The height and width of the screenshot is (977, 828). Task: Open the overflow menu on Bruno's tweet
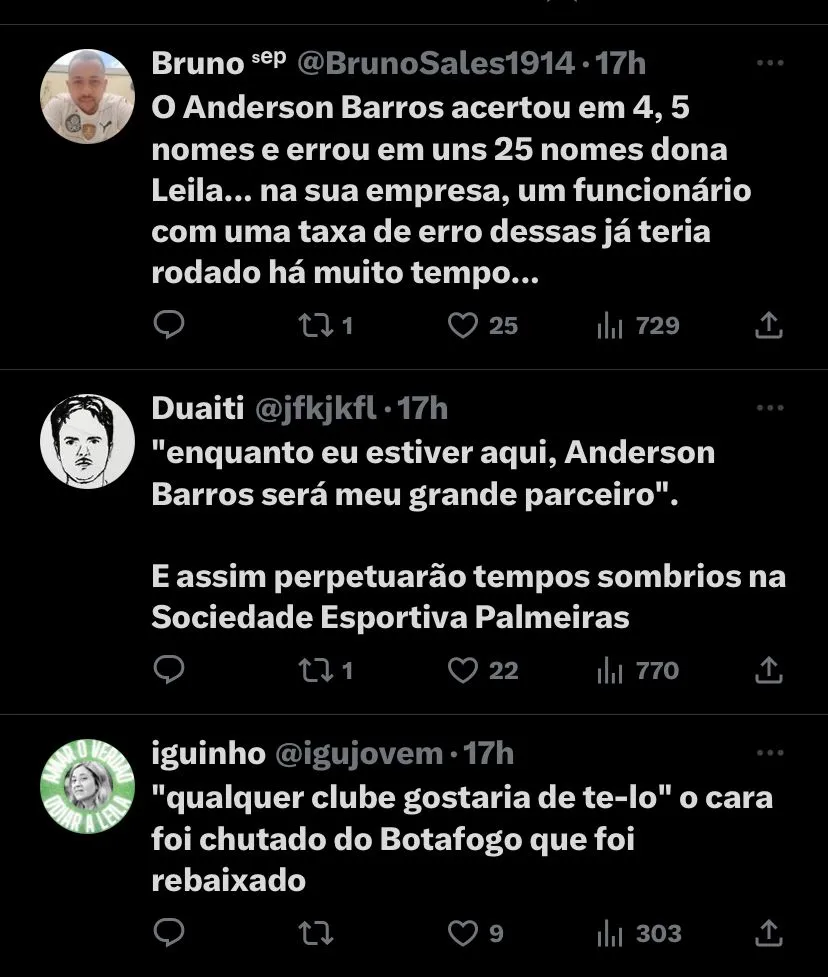[769, 63]
